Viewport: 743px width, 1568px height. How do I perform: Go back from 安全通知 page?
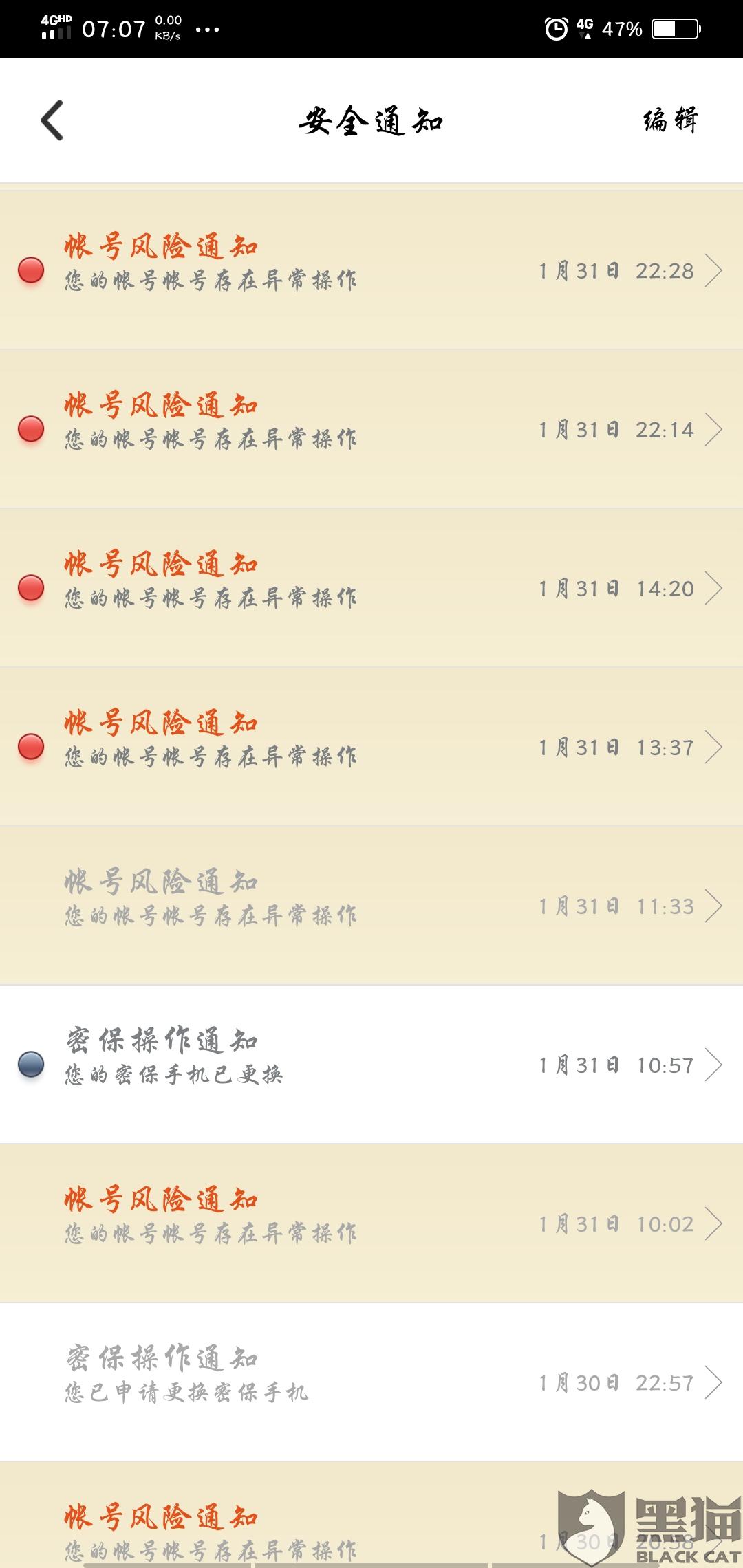tap(52, 120)
